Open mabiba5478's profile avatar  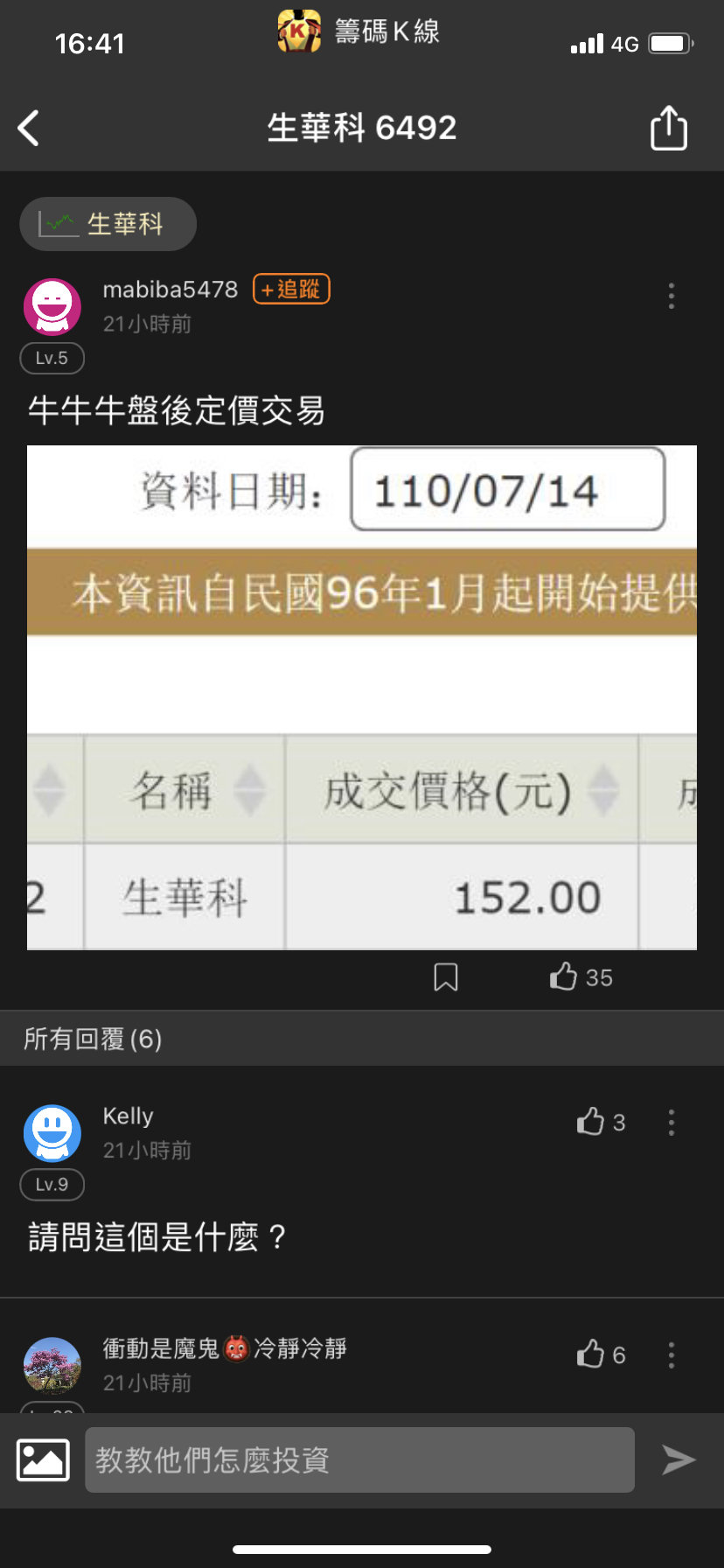coord(52,306)
